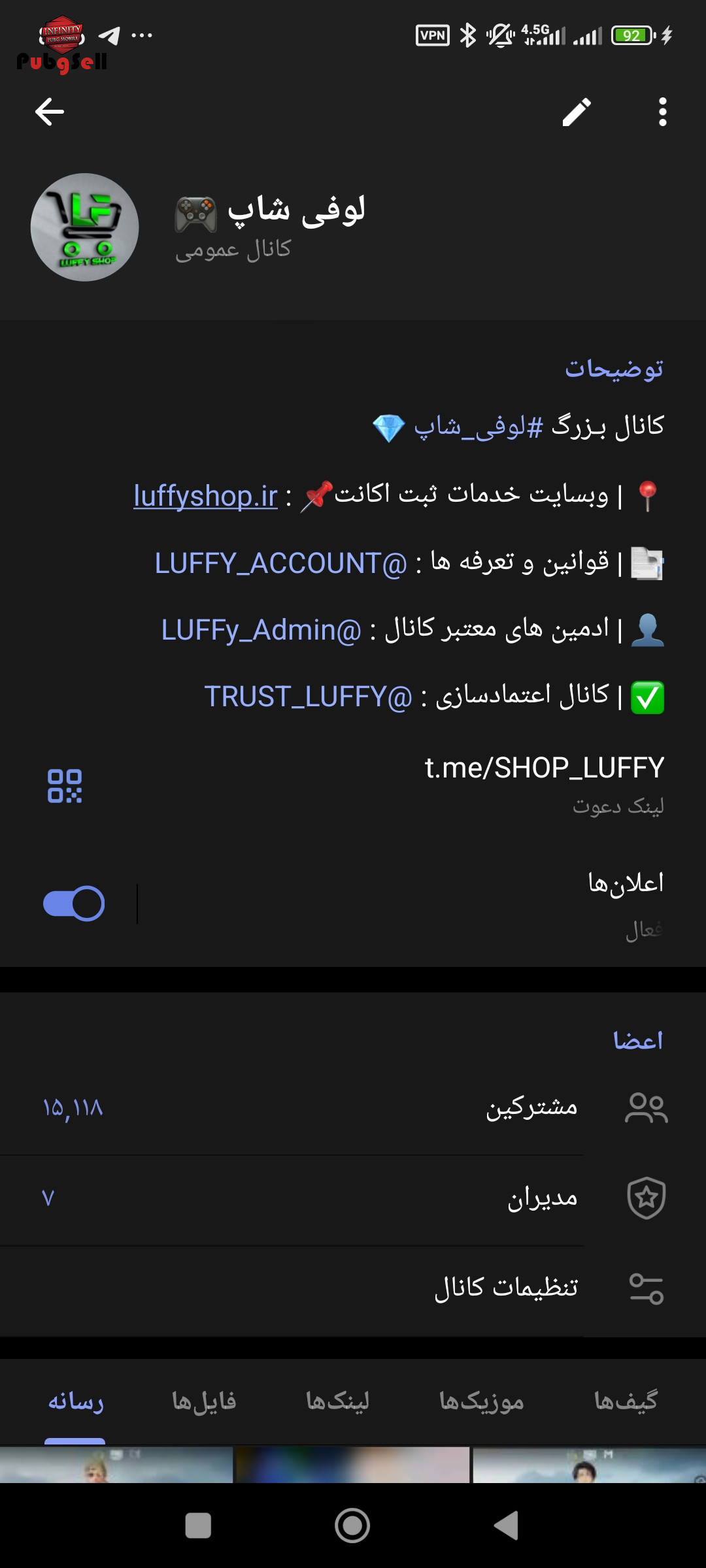This screenshot has height=1568, width=706.
Task: Show the invite link QR code
Action: [x=65, y=786]
